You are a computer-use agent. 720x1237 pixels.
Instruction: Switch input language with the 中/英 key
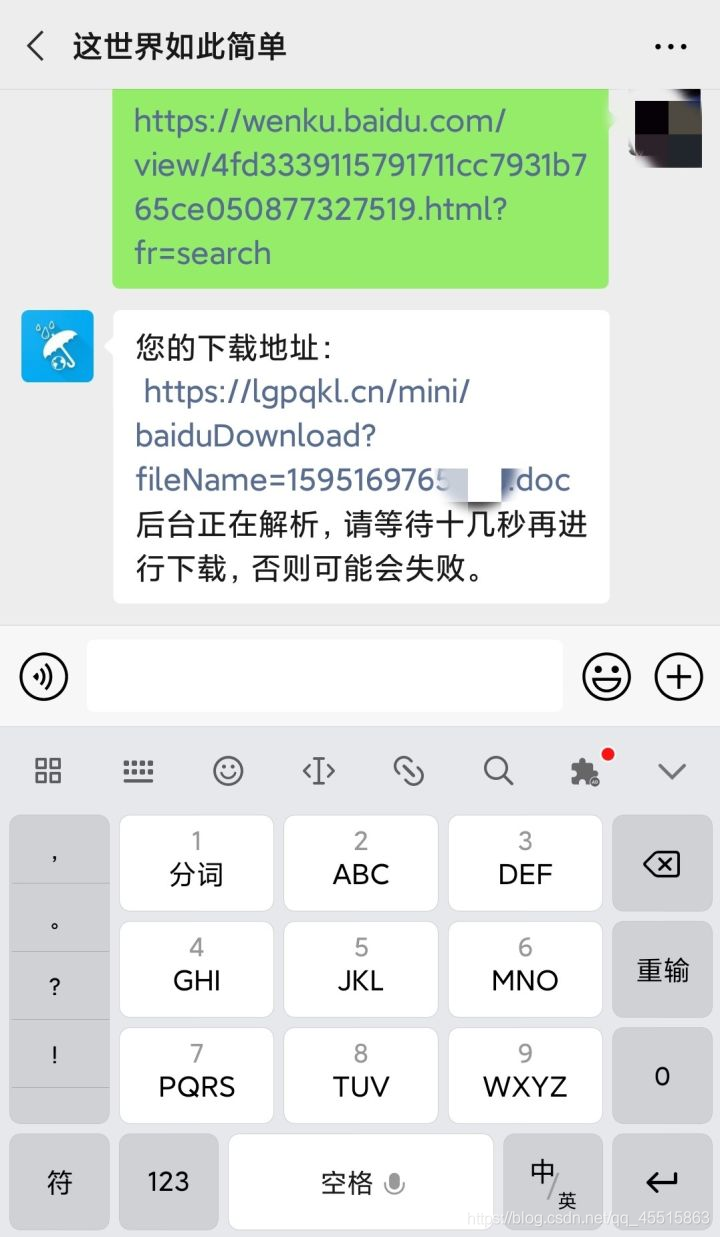pos(553,1182)
